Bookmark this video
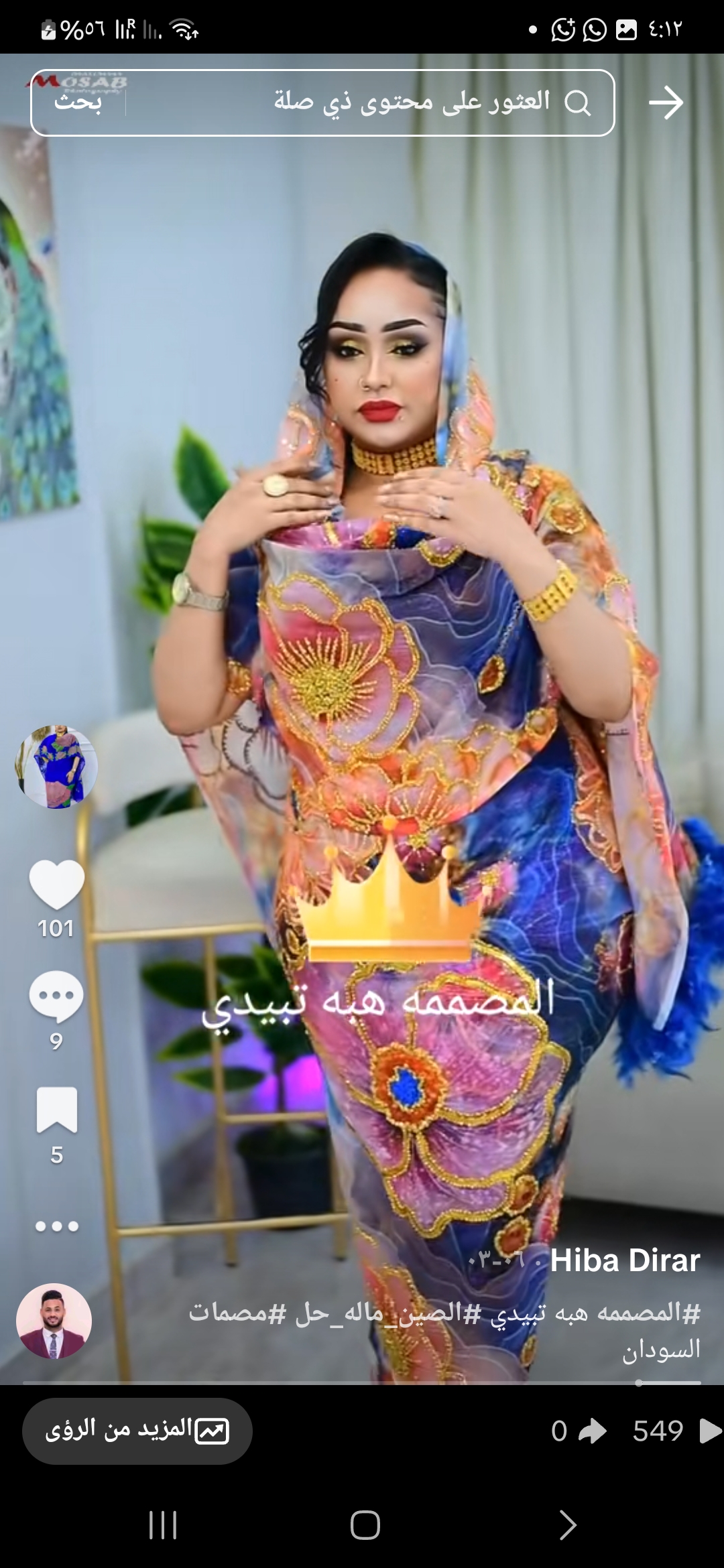This screenshot has width=724, height=1568. coord(56,1110)
